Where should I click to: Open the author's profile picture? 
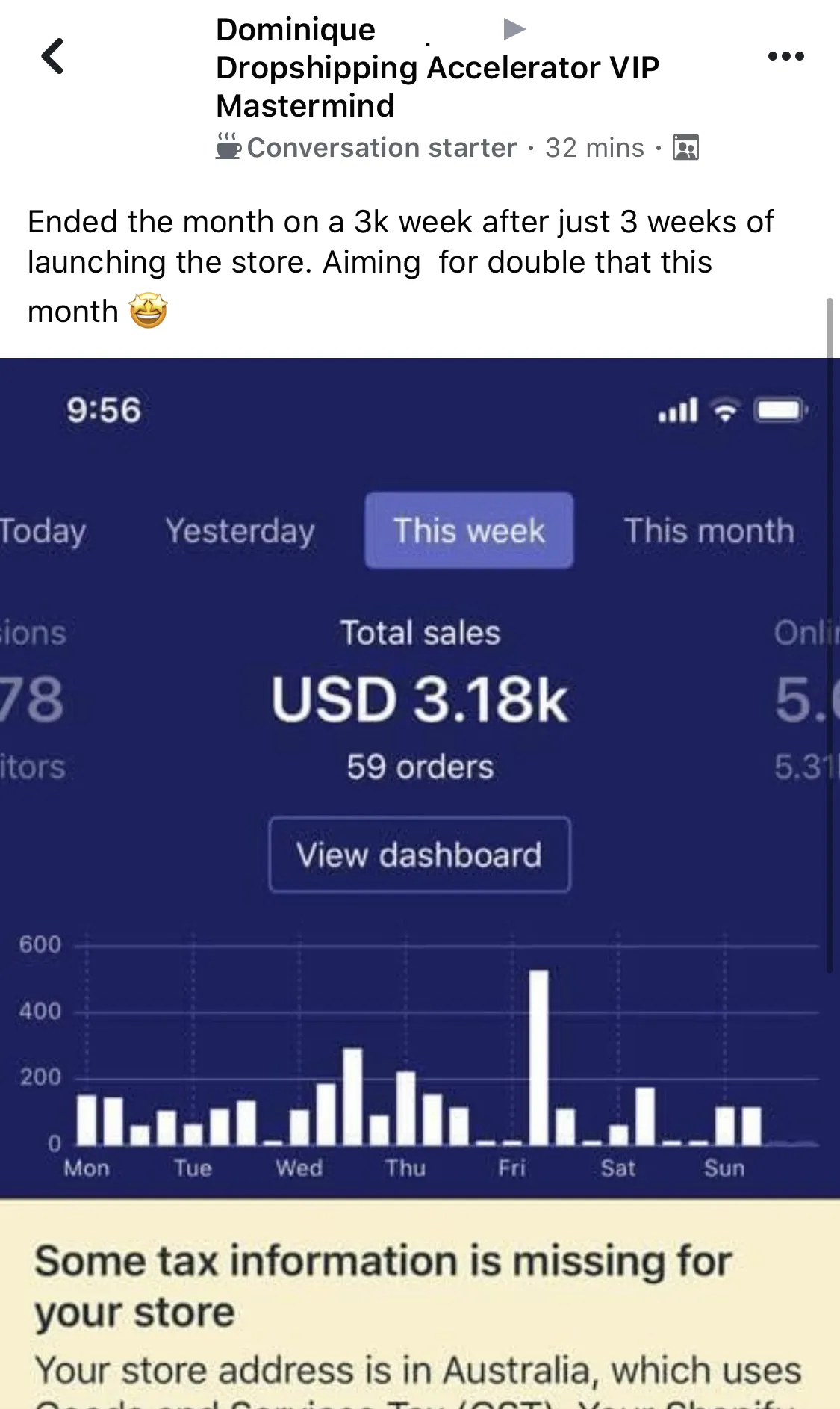149,57
